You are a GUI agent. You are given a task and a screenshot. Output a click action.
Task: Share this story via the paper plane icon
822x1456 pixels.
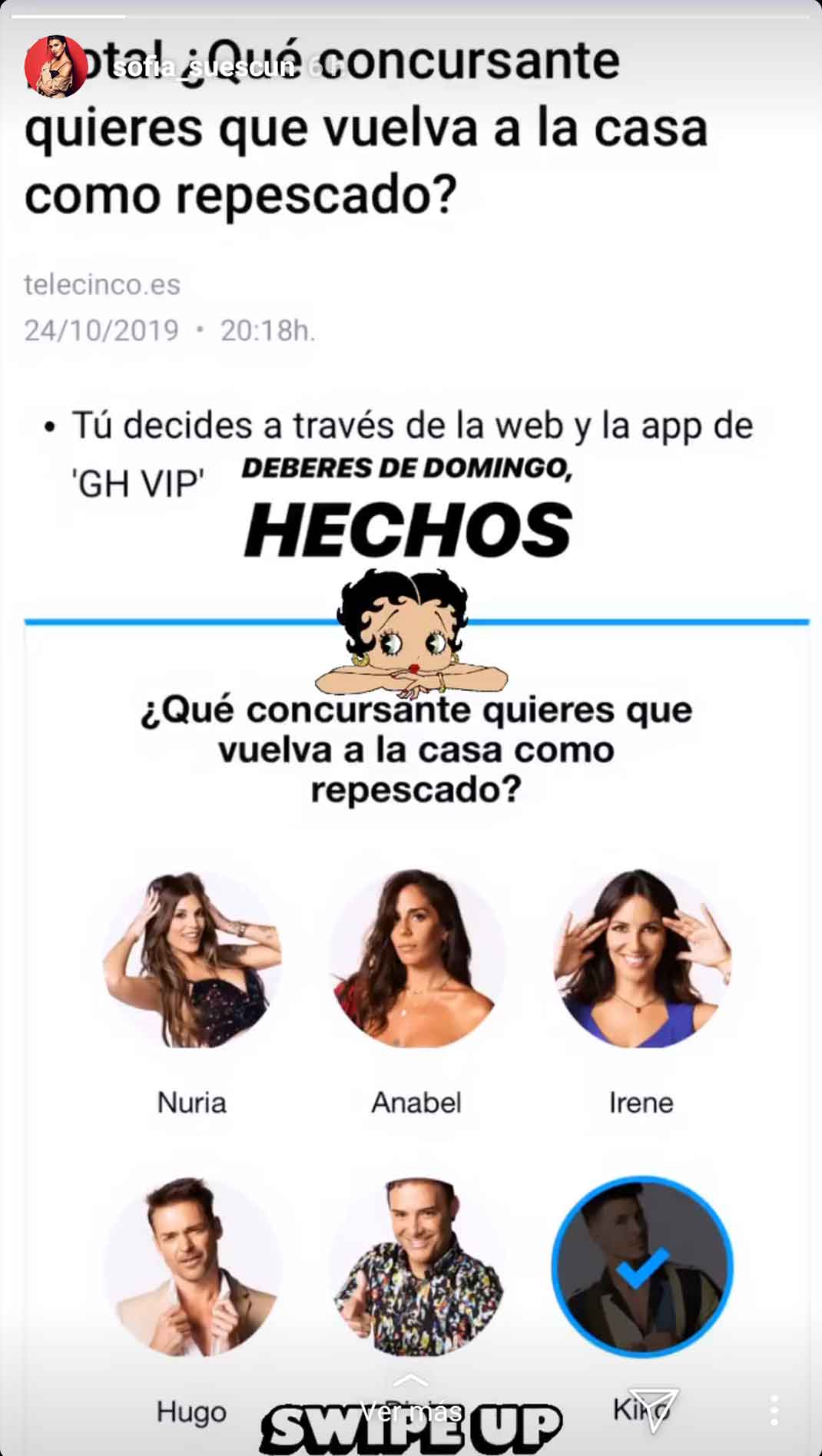(x=654, y=1408)
